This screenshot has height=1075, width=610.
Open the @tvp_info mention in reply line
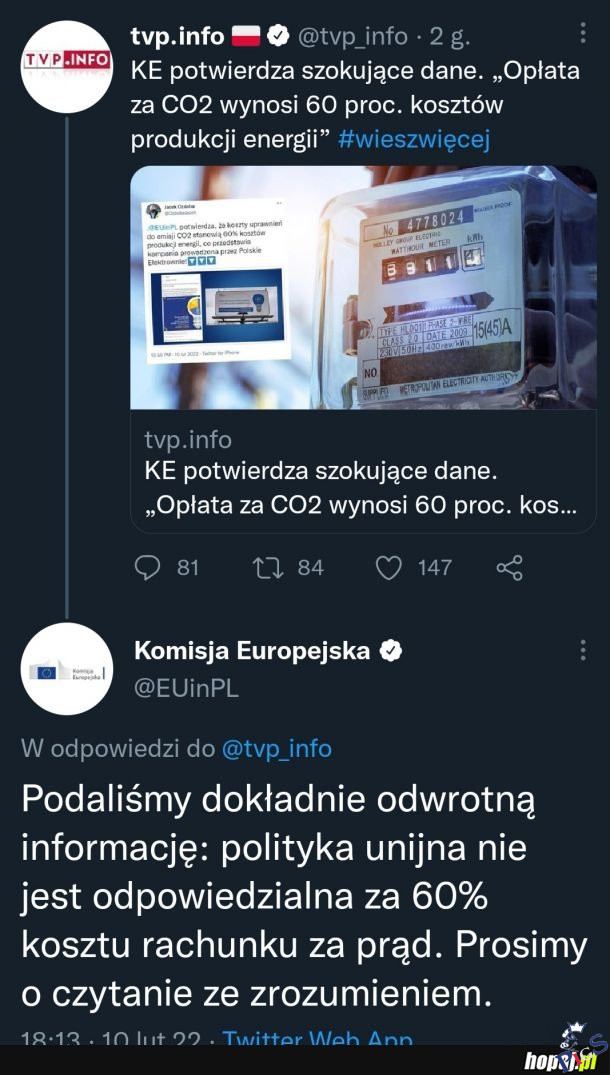point(276,748)
